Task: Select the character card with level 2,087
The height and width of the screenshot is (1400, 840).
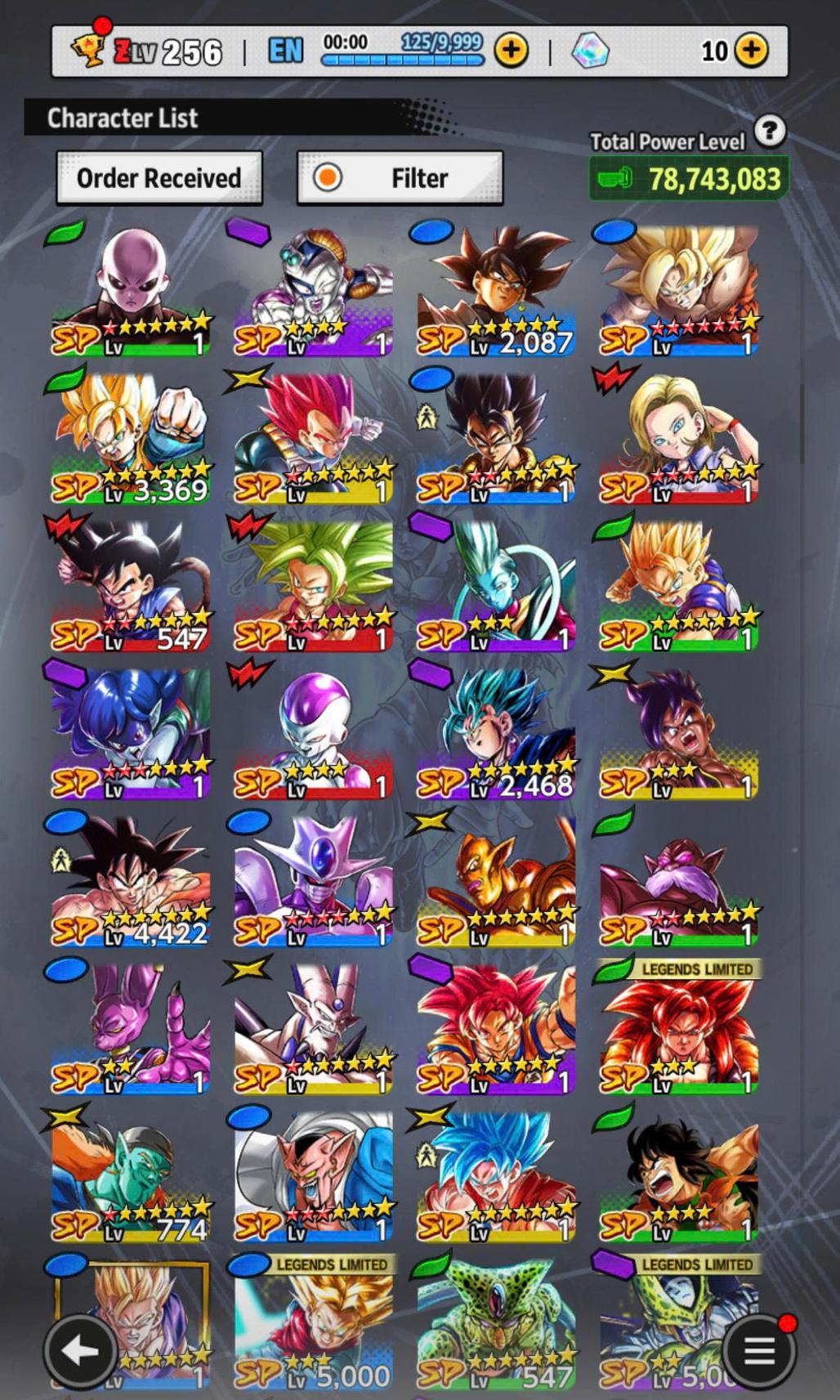Action: click(x=496, y=291)
